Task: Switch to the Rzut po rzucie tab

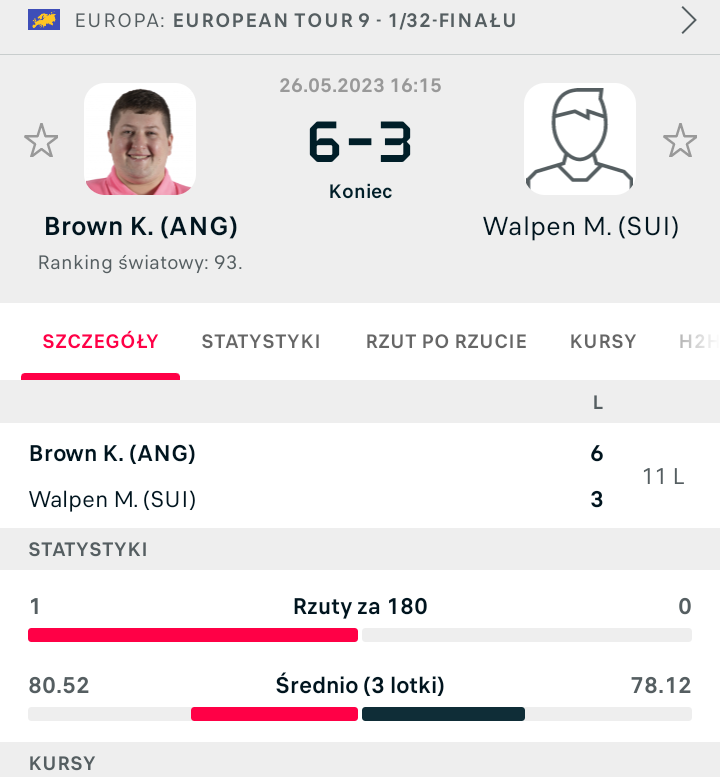Action: pos(446,341)
